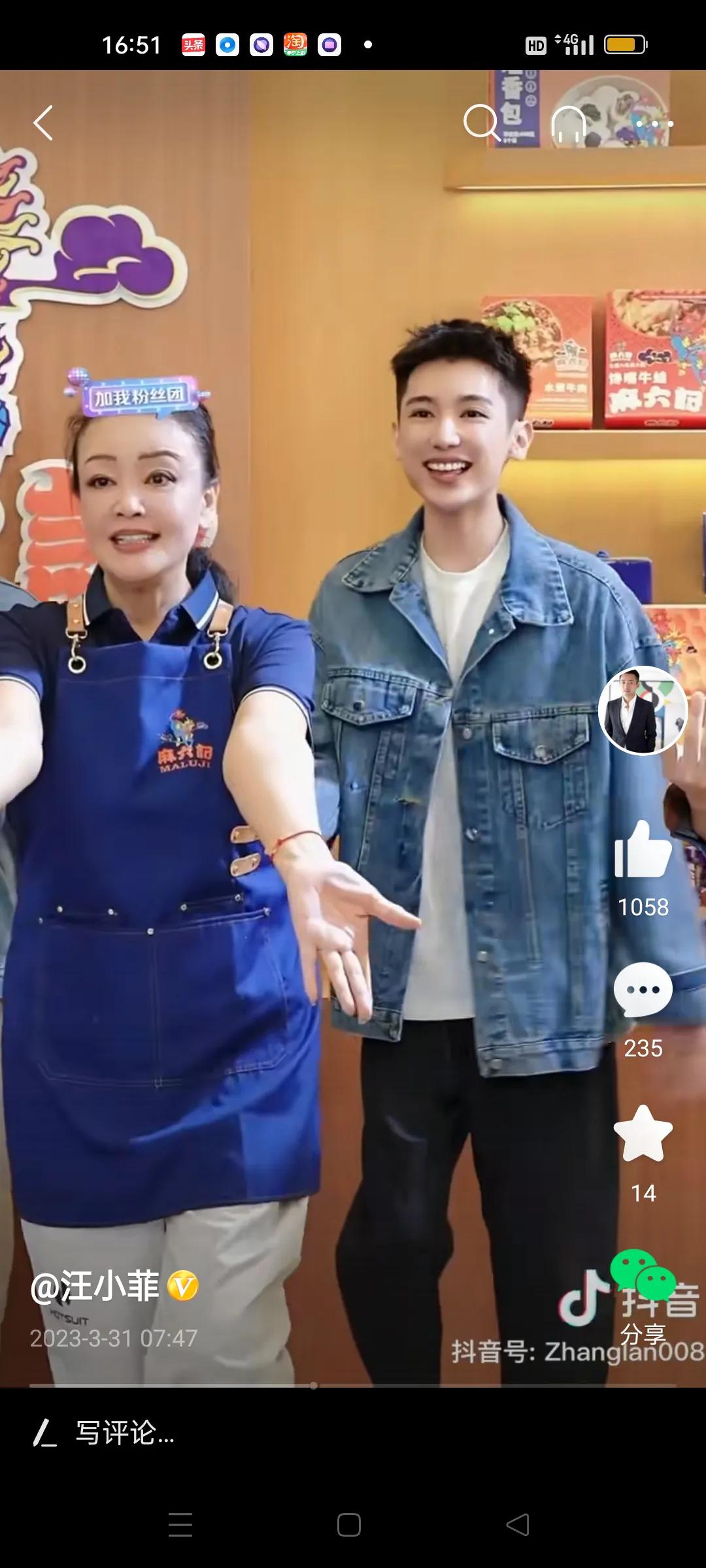Open the search icon

tap(481, 123)
